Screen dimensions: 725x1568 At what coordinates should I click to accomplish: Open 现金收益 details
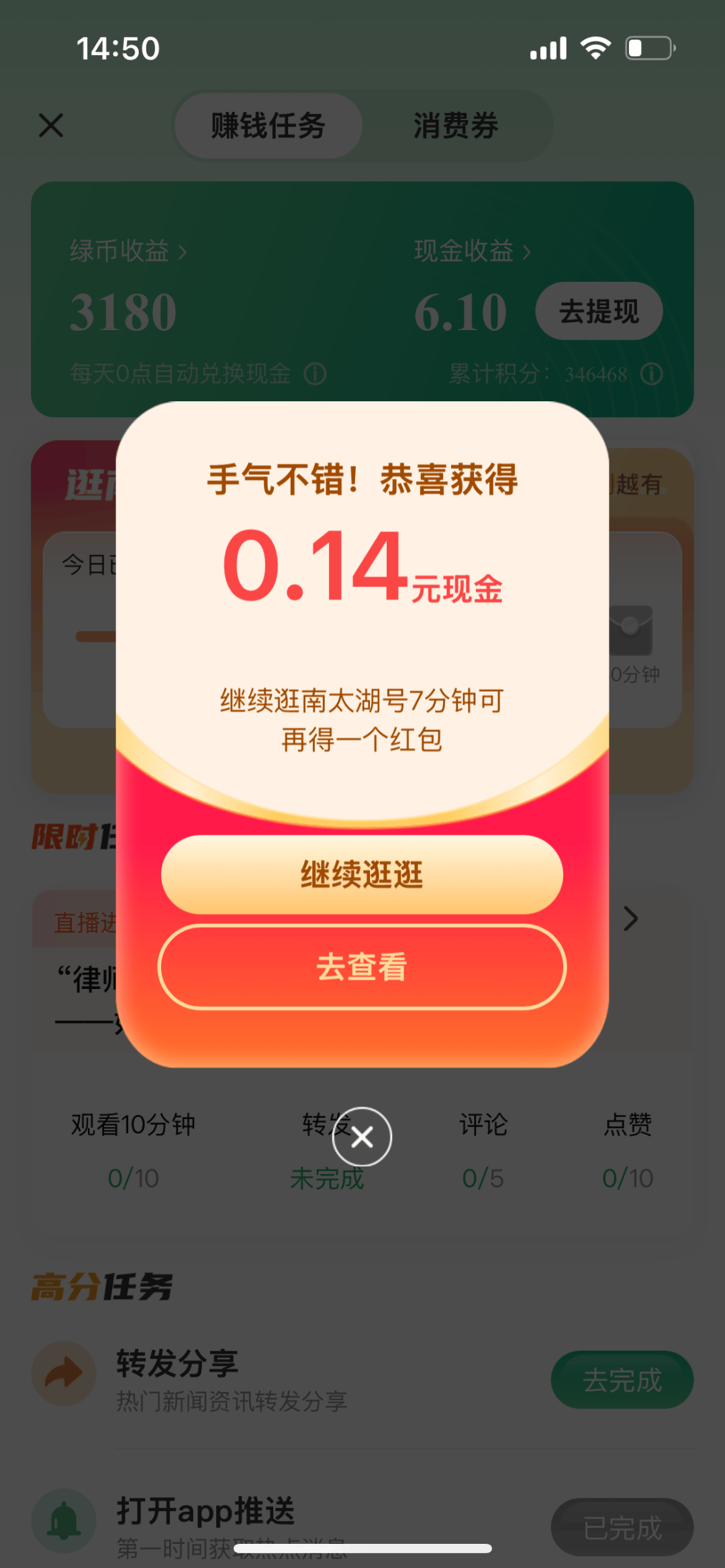click(x=473, y=252)
